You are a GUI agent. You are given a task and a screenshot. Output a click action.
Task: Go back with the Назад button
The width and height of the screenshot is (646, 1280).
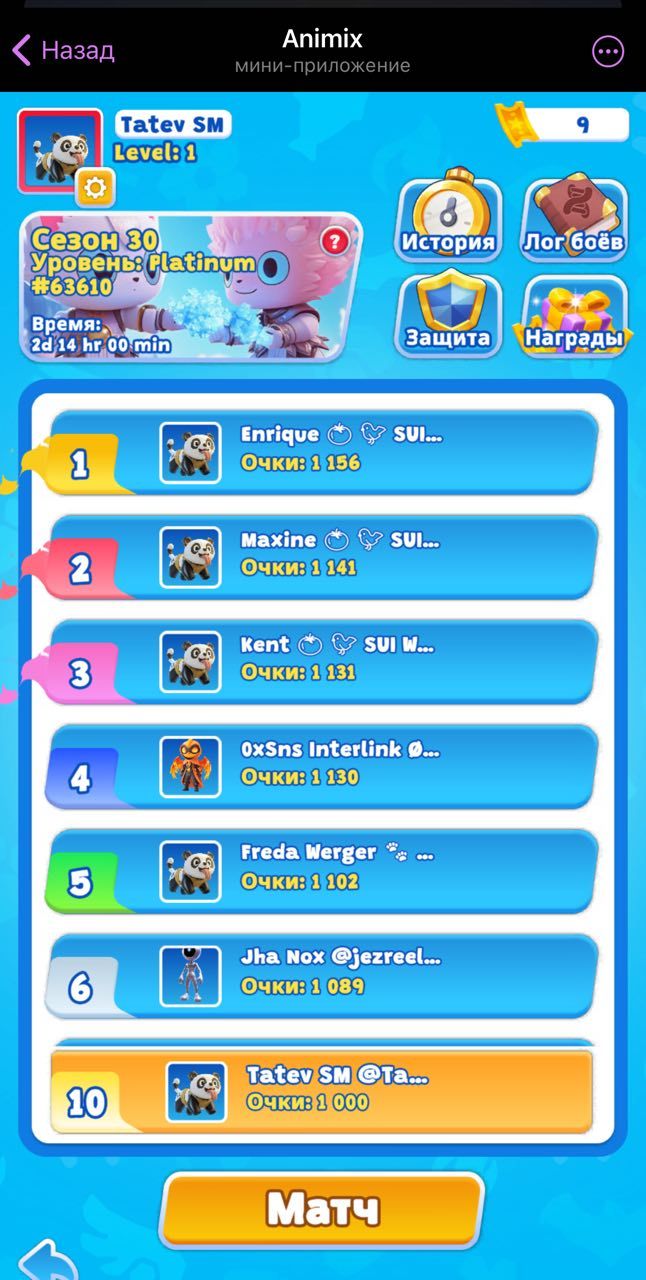coord(63,50)
